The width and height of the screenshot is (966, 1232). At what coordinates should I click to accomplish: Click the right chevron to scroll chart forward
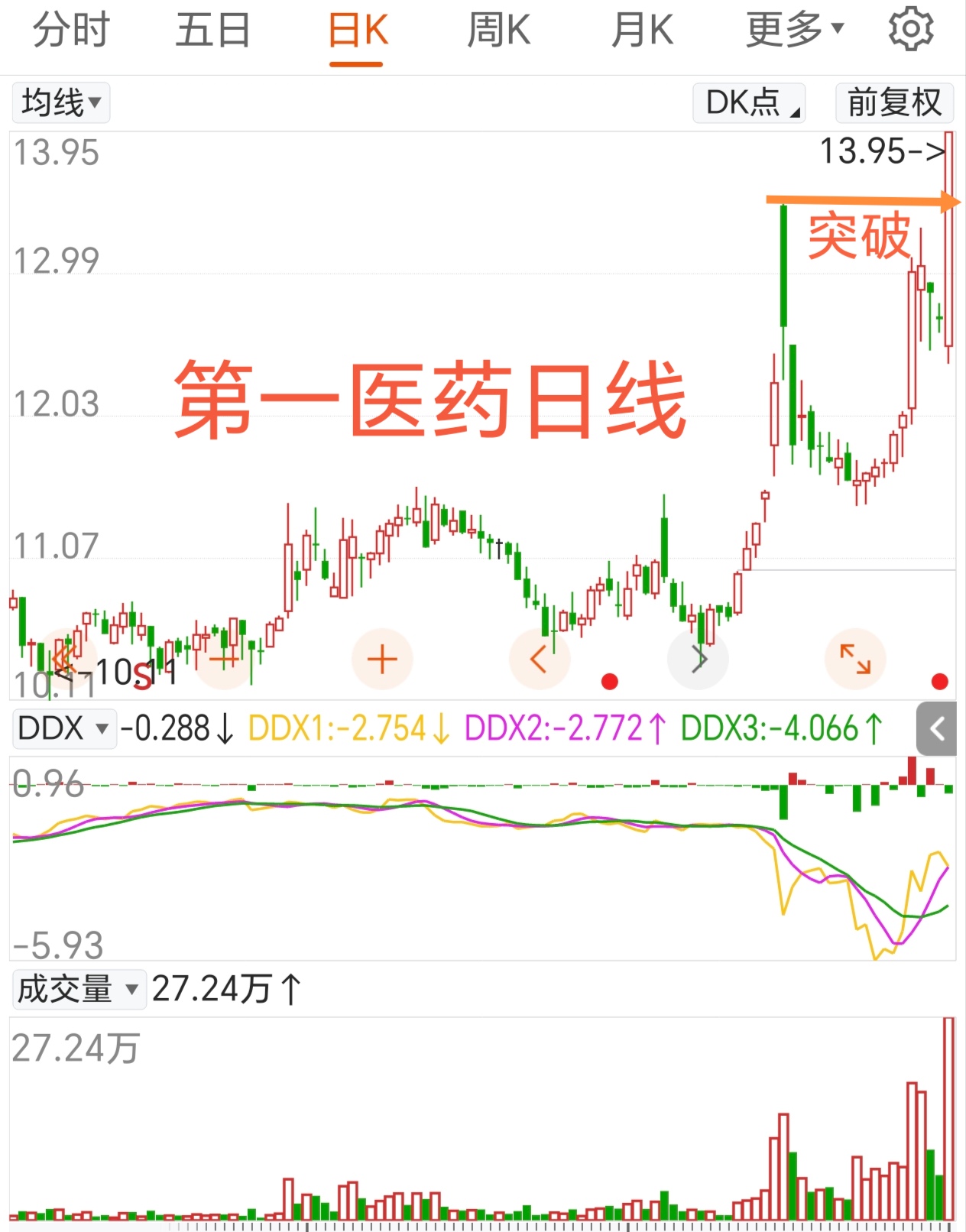pyautogui.click(x=697, y=658)
